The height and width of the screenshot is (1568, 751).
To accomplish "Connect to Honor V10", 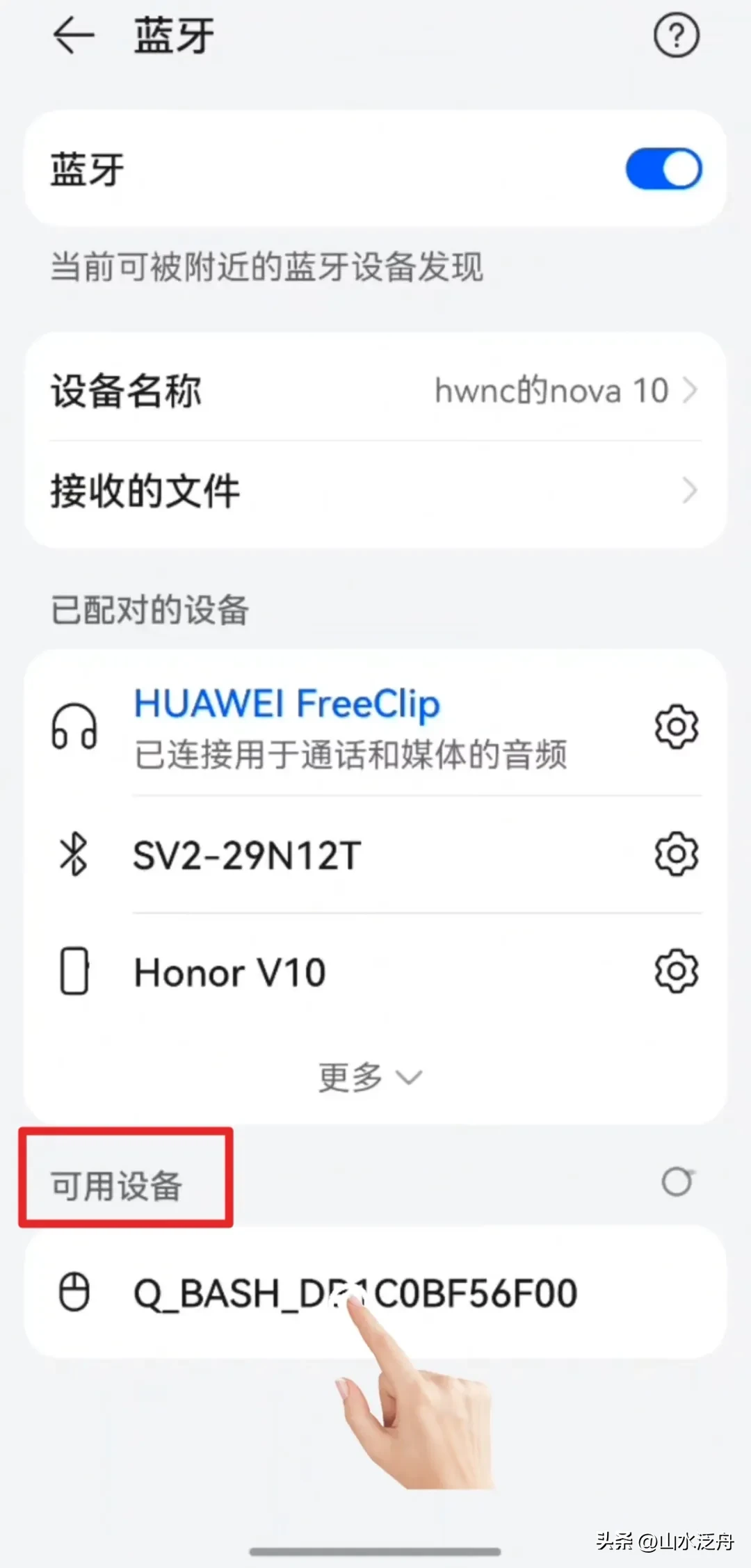I will tap(348, 971).
